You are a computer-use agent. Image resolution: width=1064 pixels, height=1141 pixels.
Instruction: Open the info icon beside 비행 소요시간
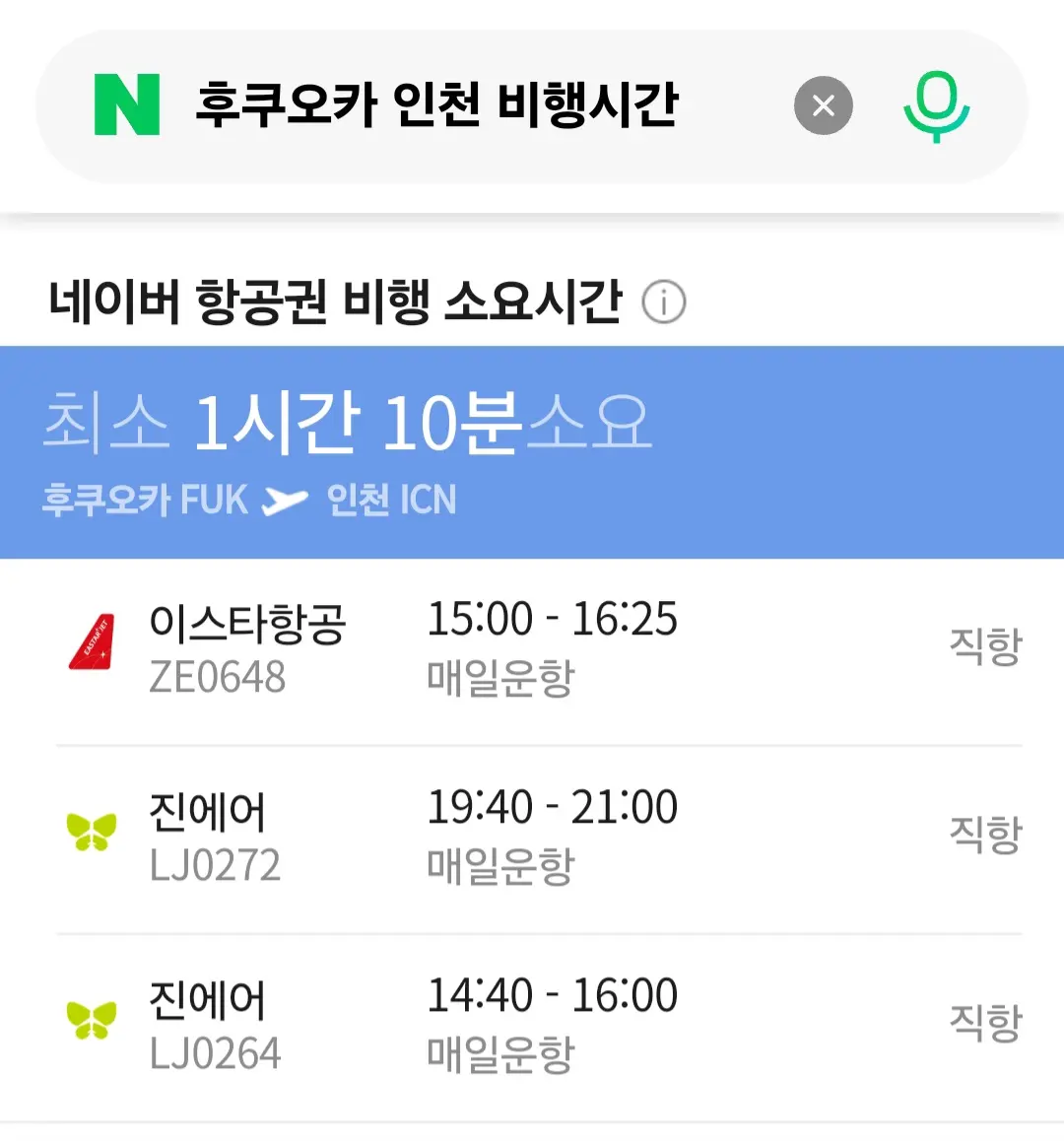tap(664, 302)
